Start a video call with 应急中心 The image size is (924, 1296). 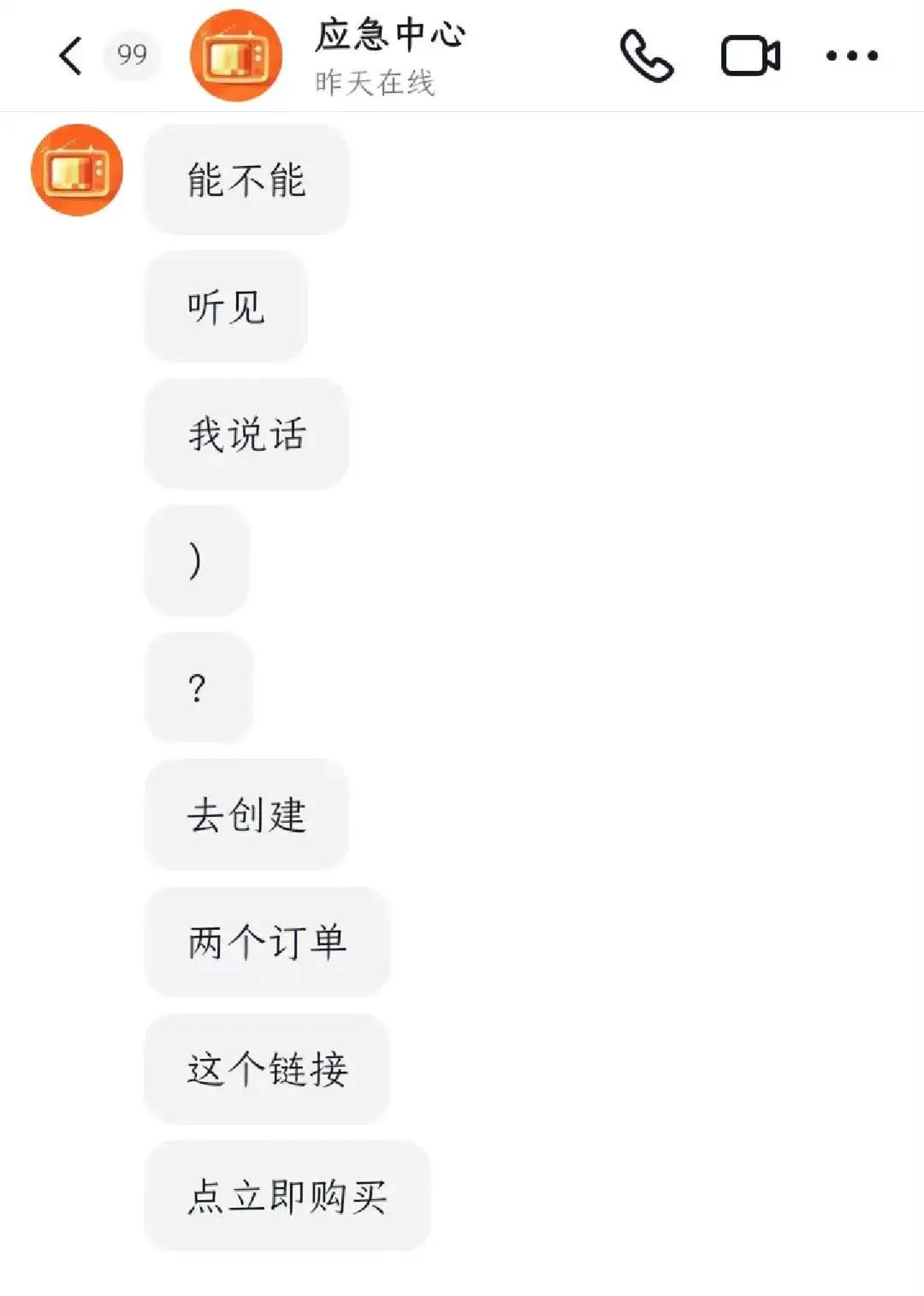(750, 56)
